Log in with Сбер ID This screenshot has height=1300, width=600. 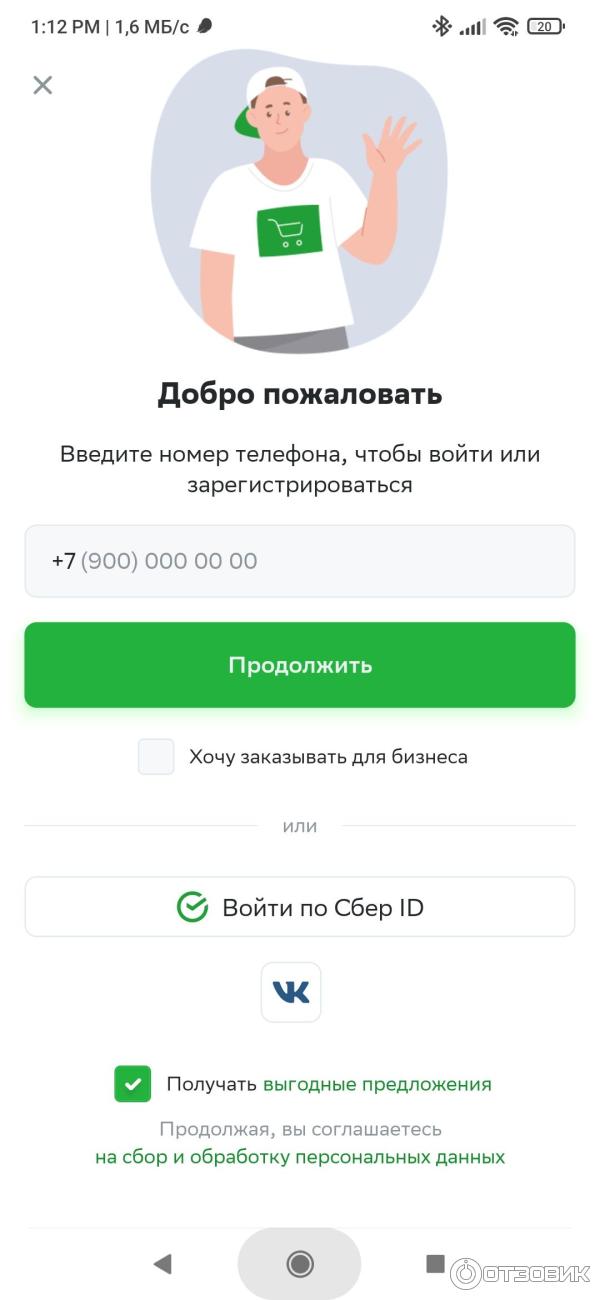click(300, 907)
